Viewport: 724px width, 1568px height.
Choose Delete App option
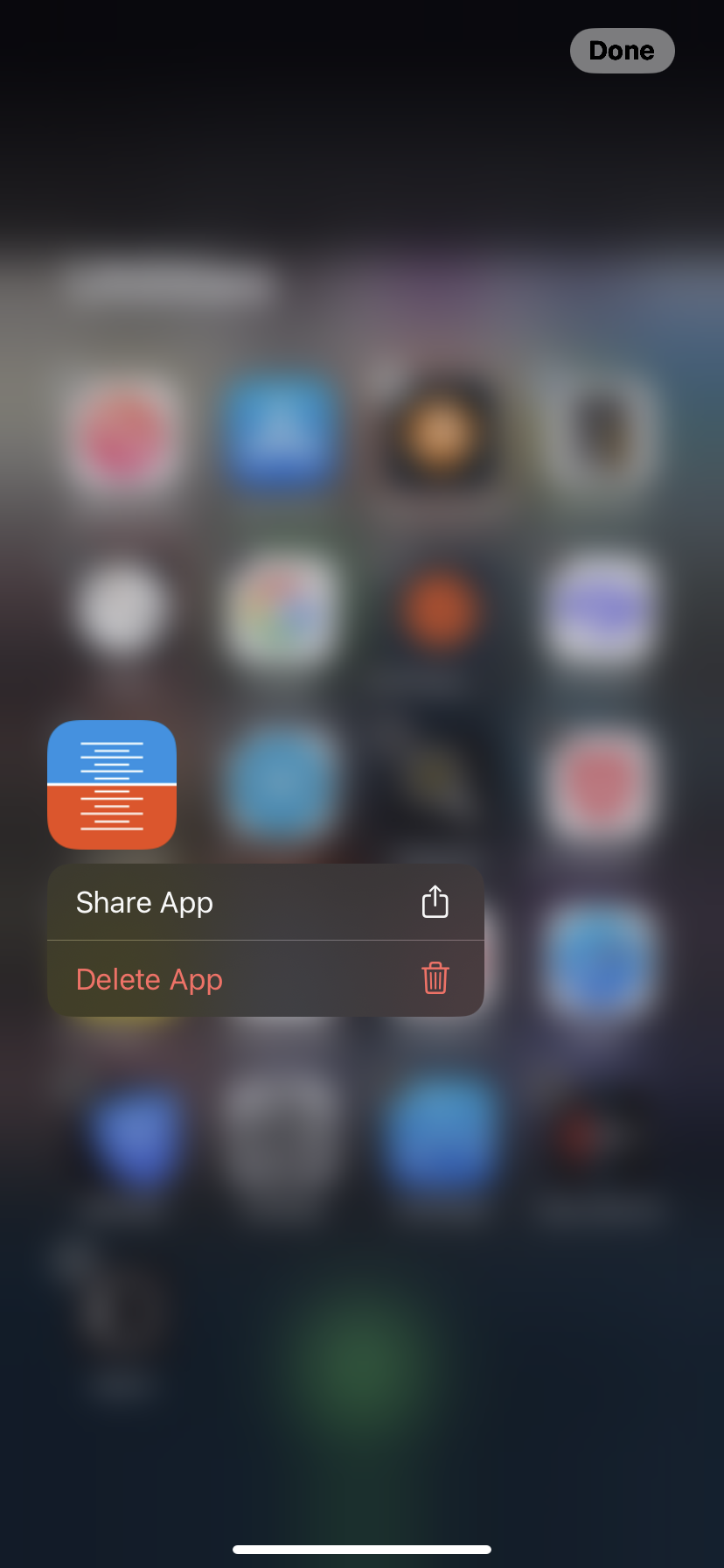click(265, 979)
